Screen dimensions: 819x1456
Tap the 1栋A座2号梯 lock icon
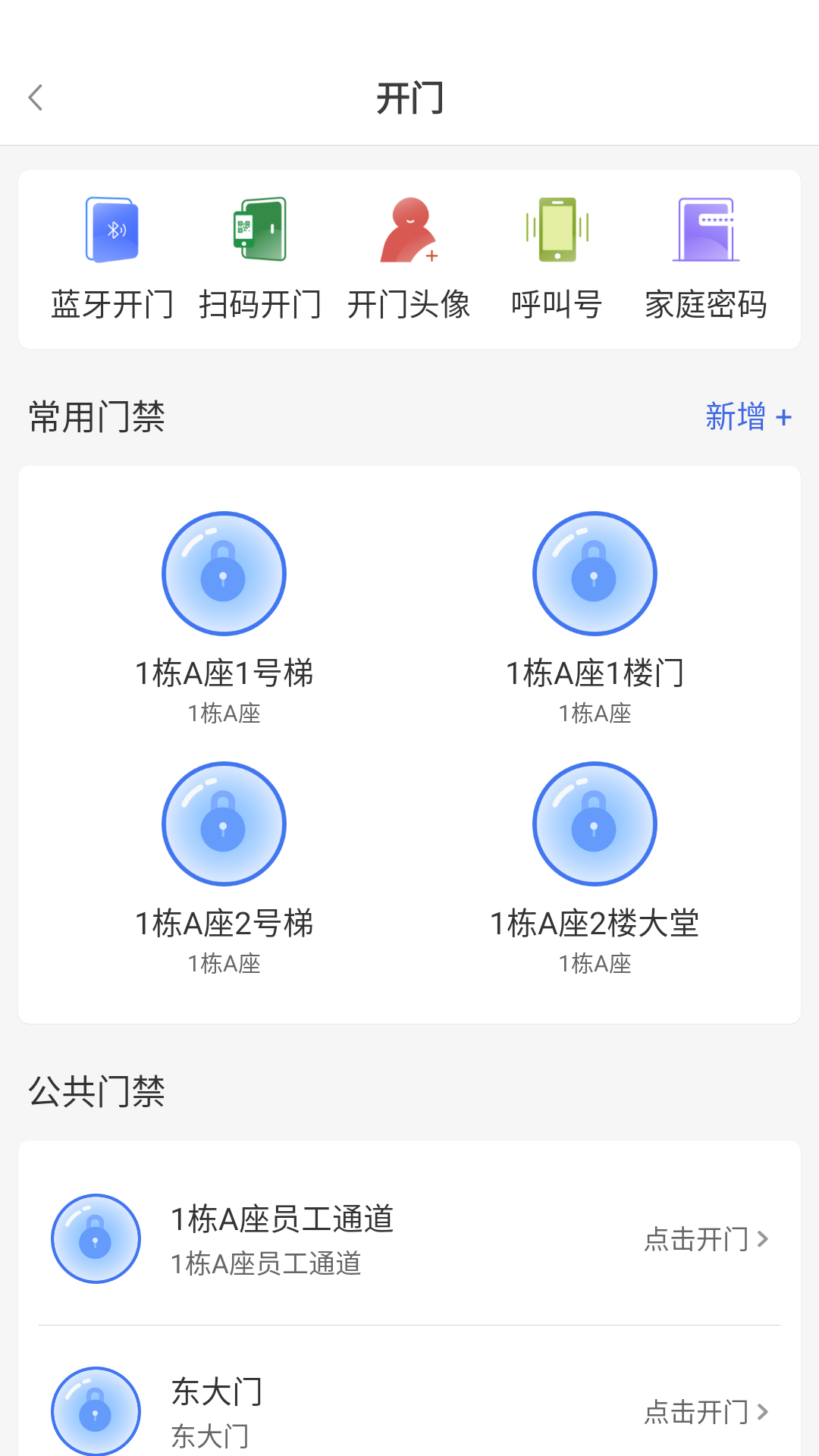[x=224, y=824]
